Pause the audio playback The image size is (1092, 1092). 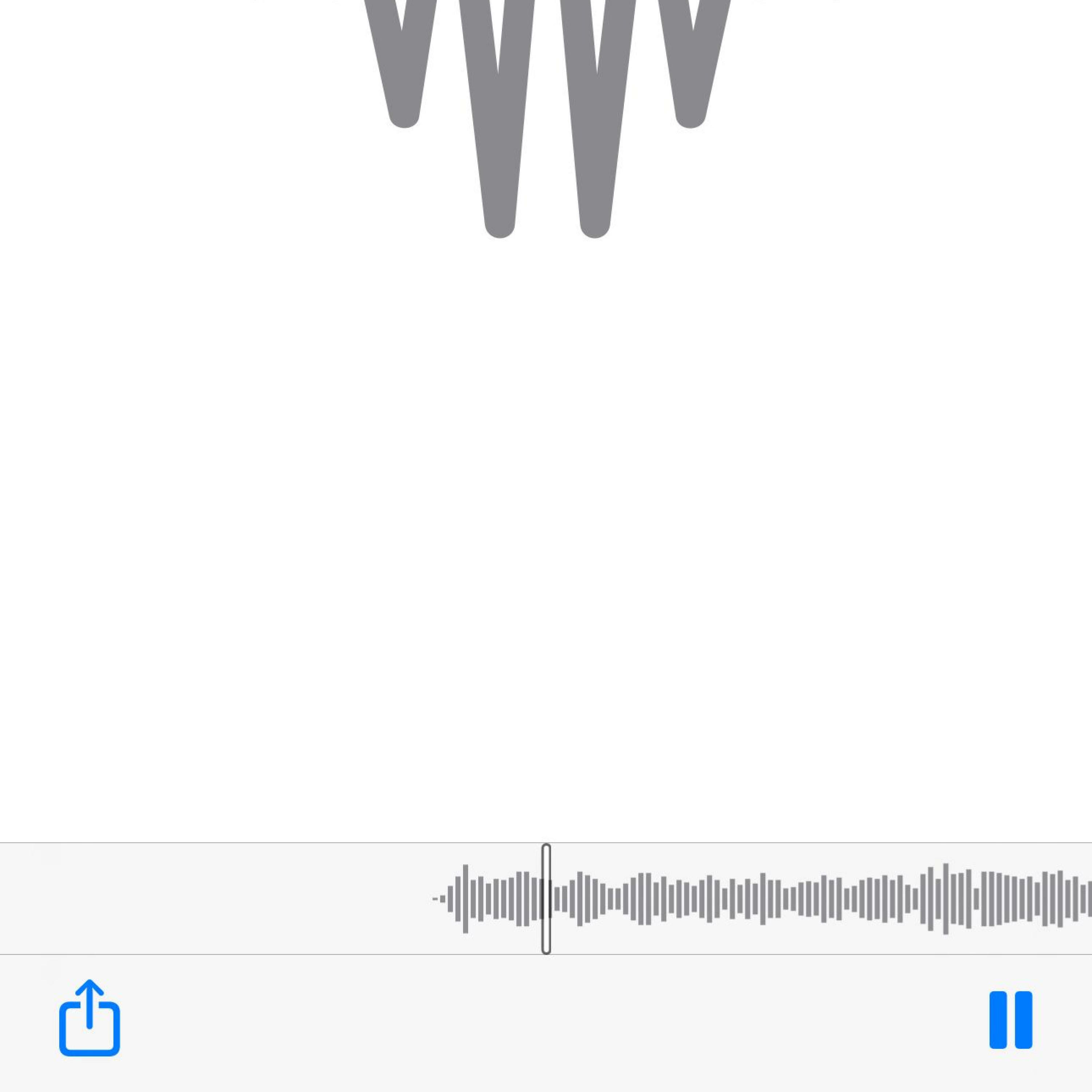tap(1010, 1020)
